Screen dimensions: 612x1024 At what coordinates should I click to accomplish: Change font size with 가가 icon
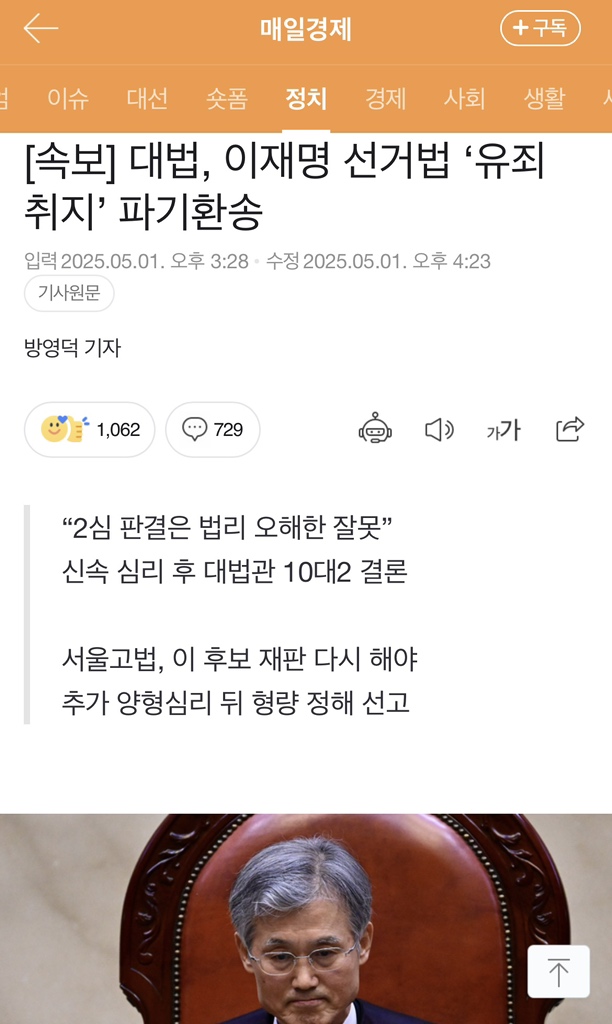coord(504,430)
